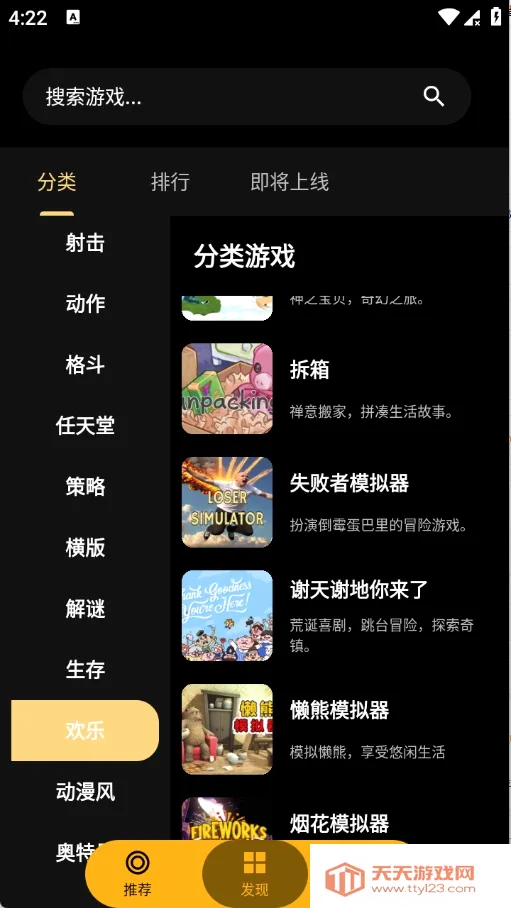
Task: Switch to the 即将上线 tab
Action: 290,182
